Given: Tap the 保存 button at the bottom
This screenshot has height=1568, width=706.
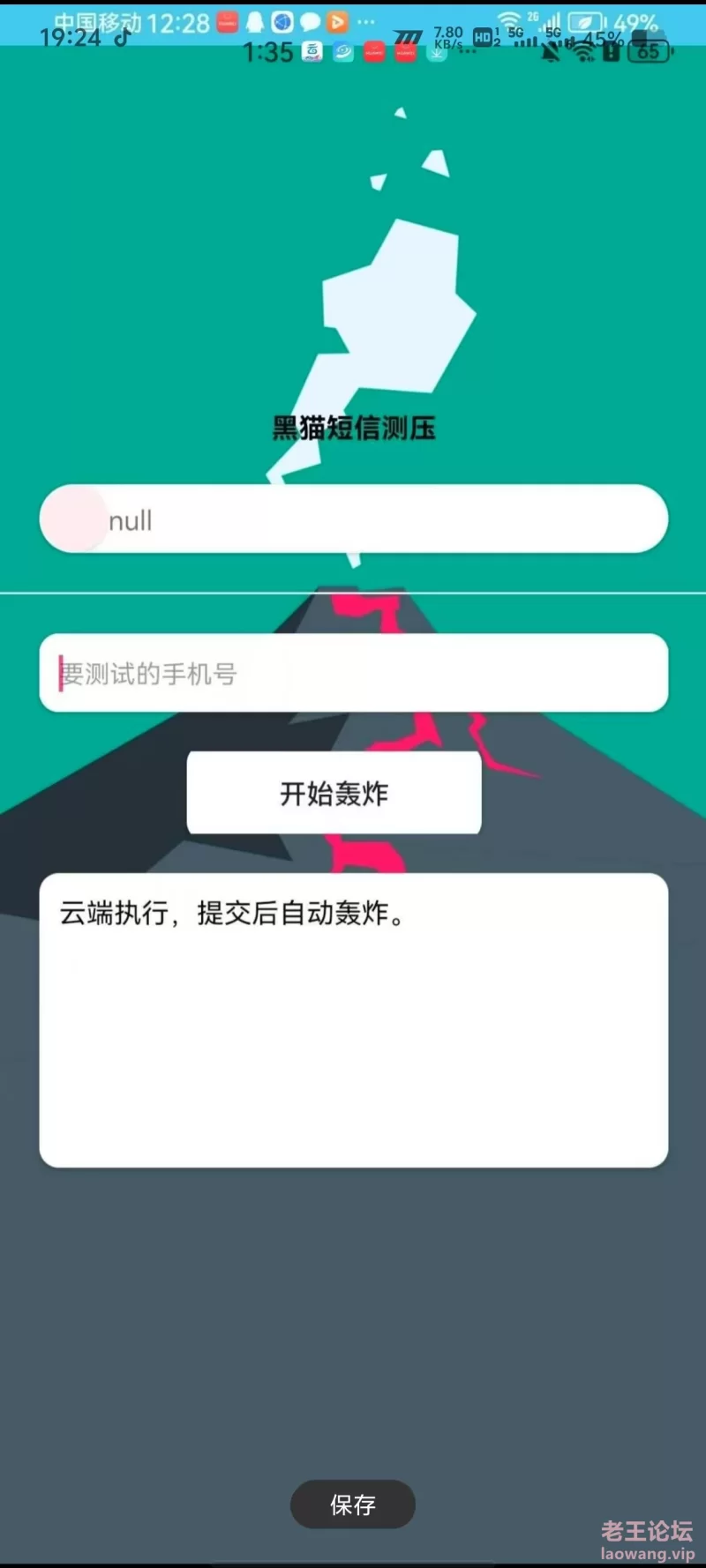Looking at the screenshot, I should 353,1505.
